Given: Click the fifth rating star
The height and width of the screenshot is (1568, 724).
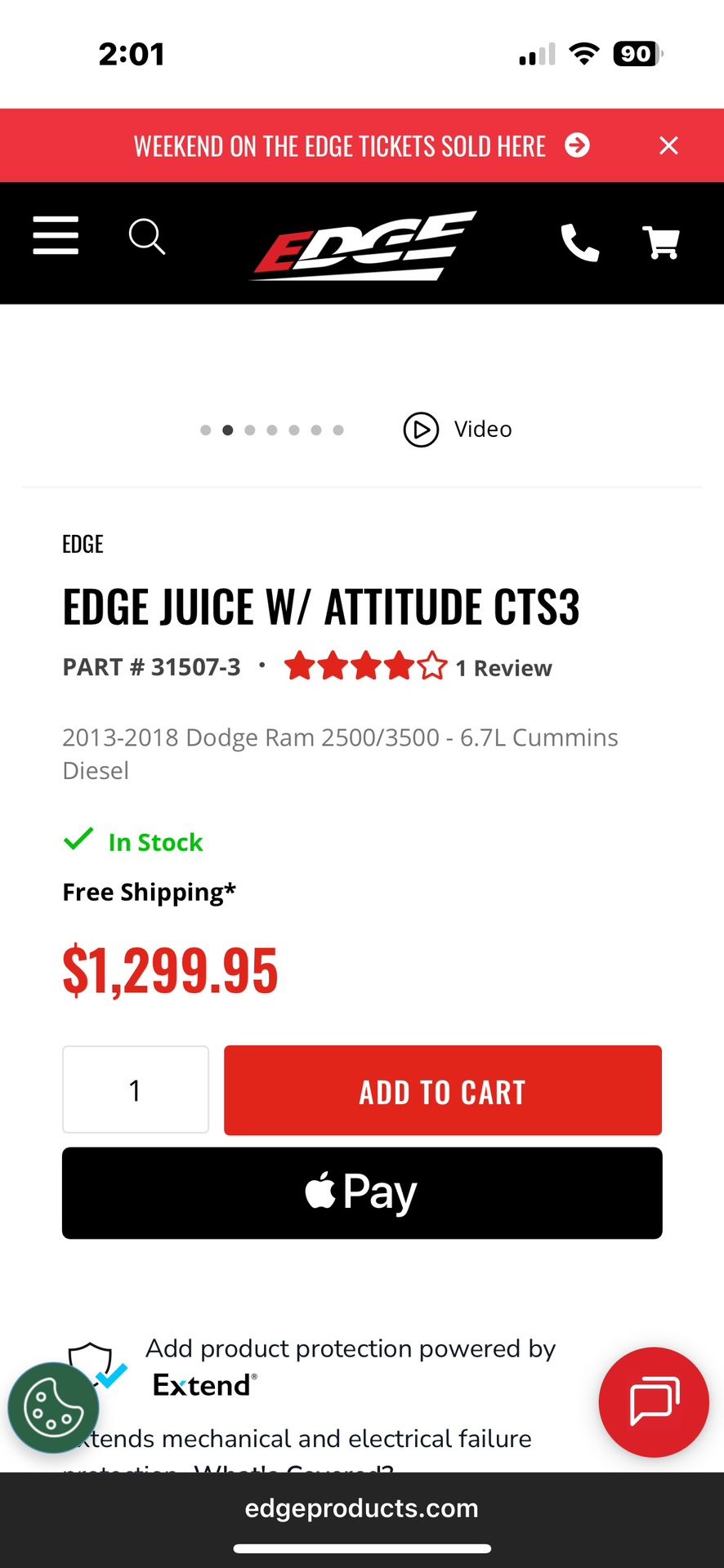Looking at the screenshot, I should pyautogui.click(x=431, y=666).
